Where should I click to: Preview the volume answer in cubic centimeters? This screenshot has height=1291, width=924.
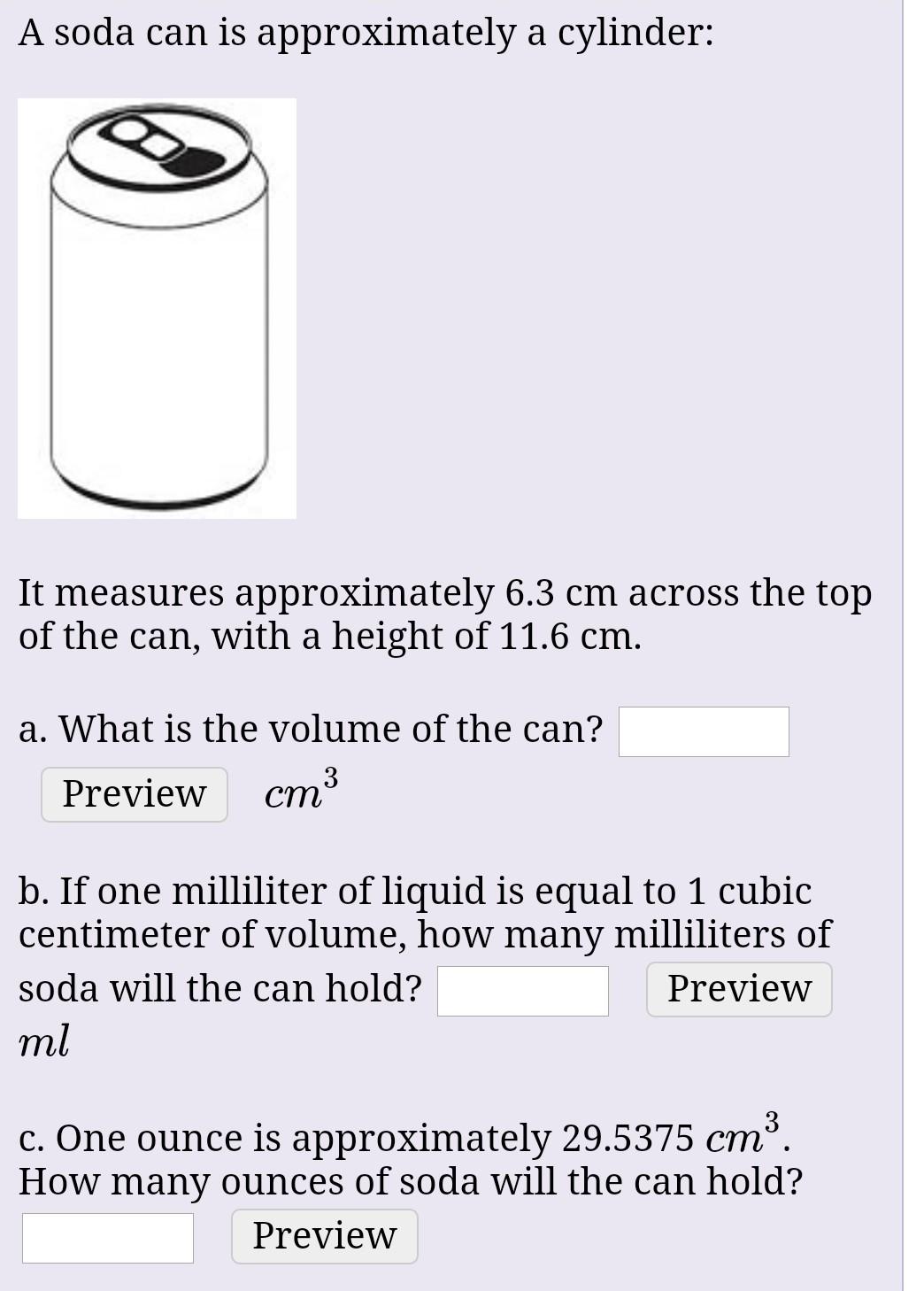(135, 793)
